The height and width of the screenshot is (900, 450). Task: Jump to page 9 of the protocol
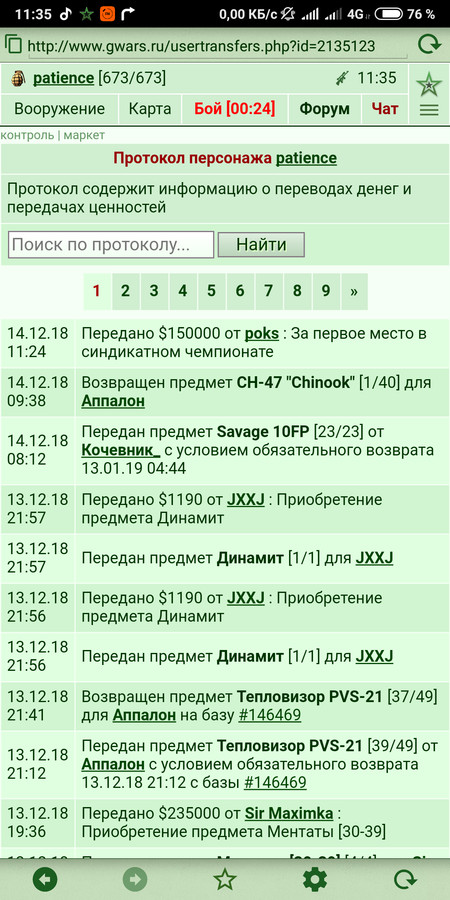(x=326, y=291)
